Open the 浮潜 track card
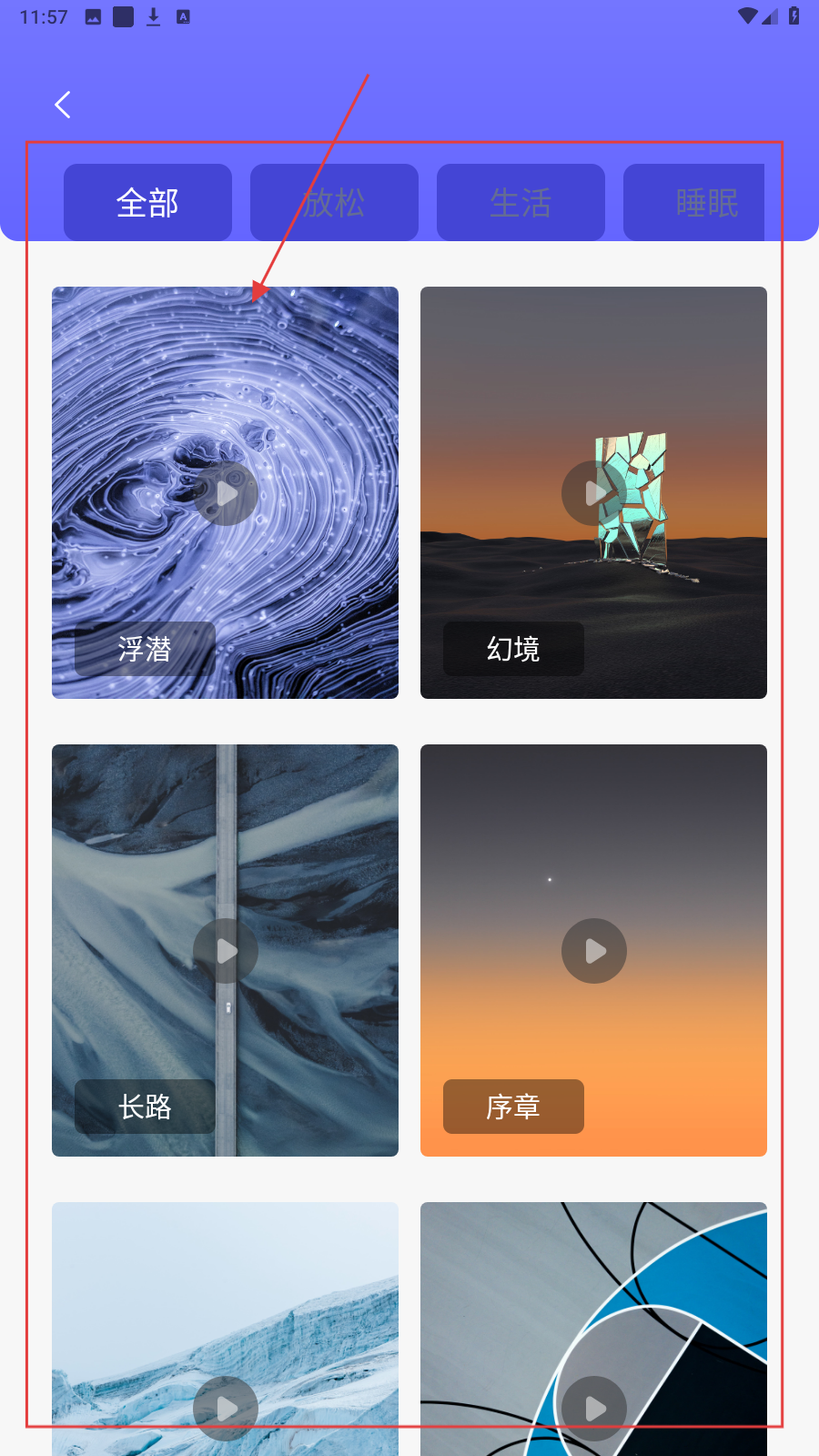819x1456 pixels. 225,492
